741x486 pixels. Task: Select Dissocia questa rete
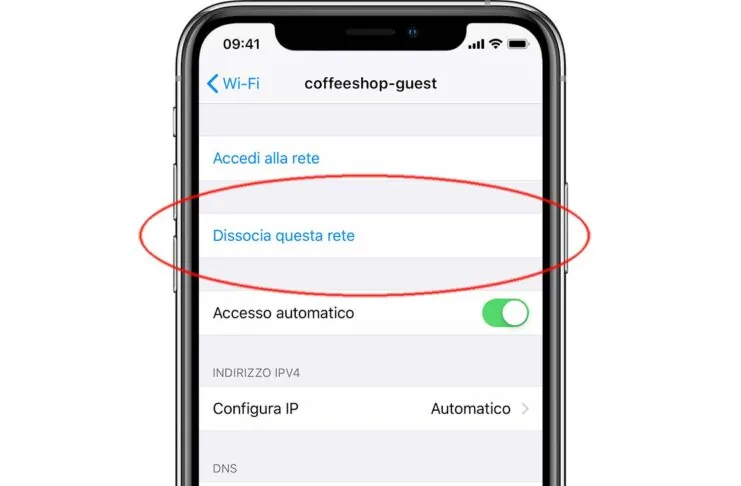click(x=284, y=236)
